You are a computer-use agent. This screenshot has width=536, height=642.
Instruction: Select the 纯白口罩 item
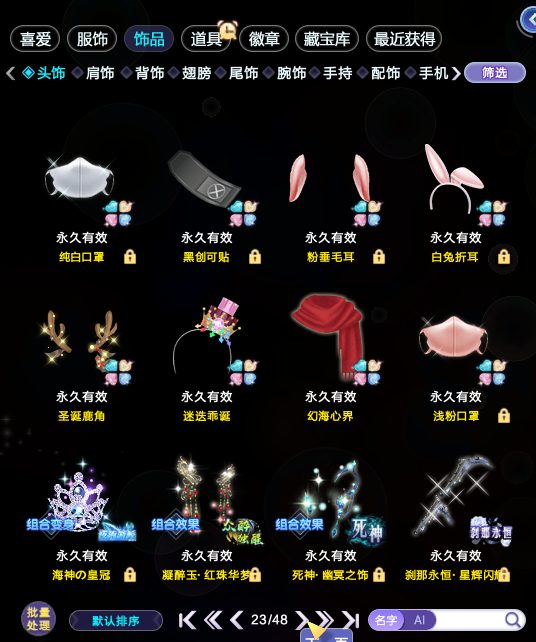pos(80,205)
